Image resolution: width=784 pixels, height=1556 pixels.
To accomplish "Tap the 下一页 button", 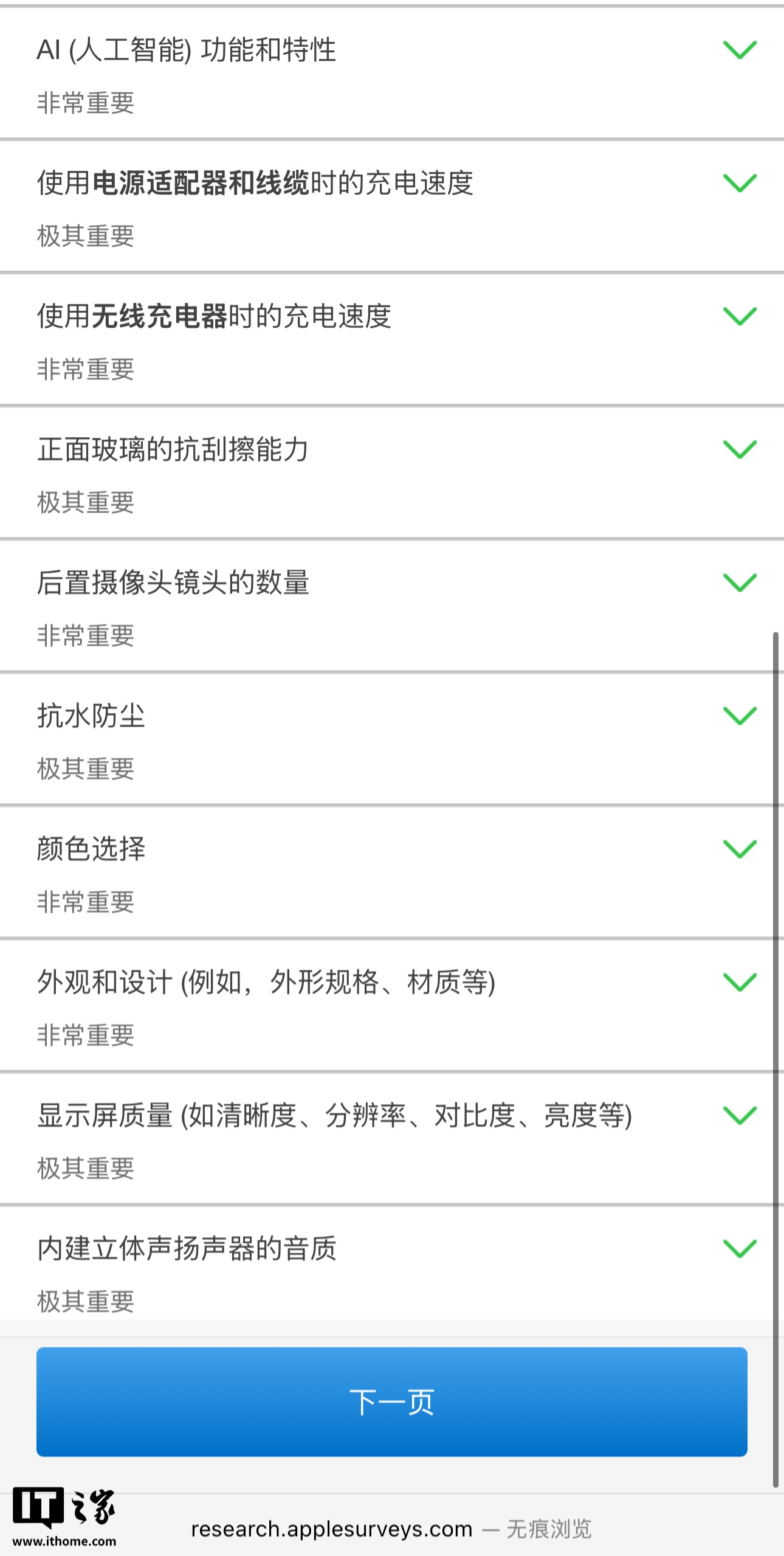I will (391, 1402).
